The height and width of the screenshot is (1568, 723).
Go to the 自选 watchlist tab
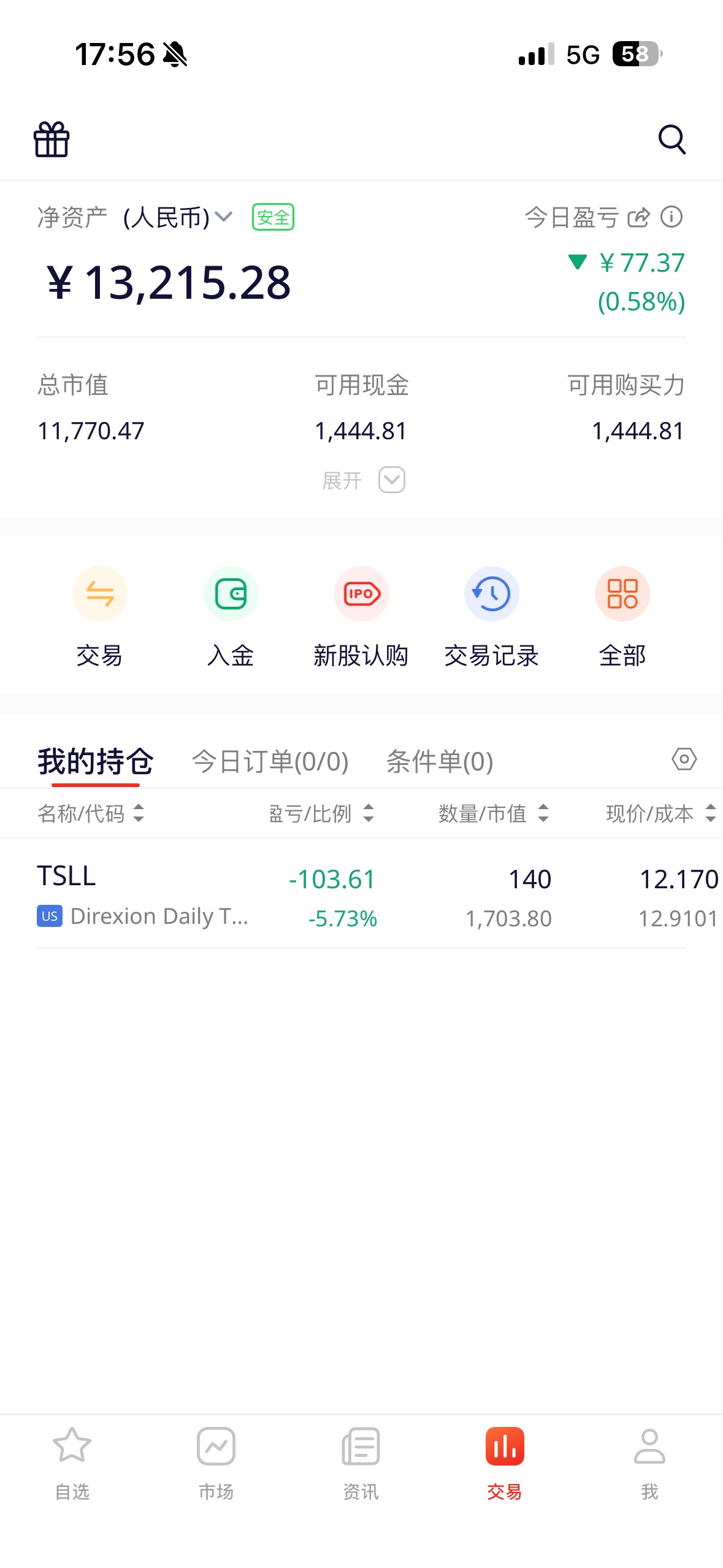pyautogui.click(x=72, y=1462)
